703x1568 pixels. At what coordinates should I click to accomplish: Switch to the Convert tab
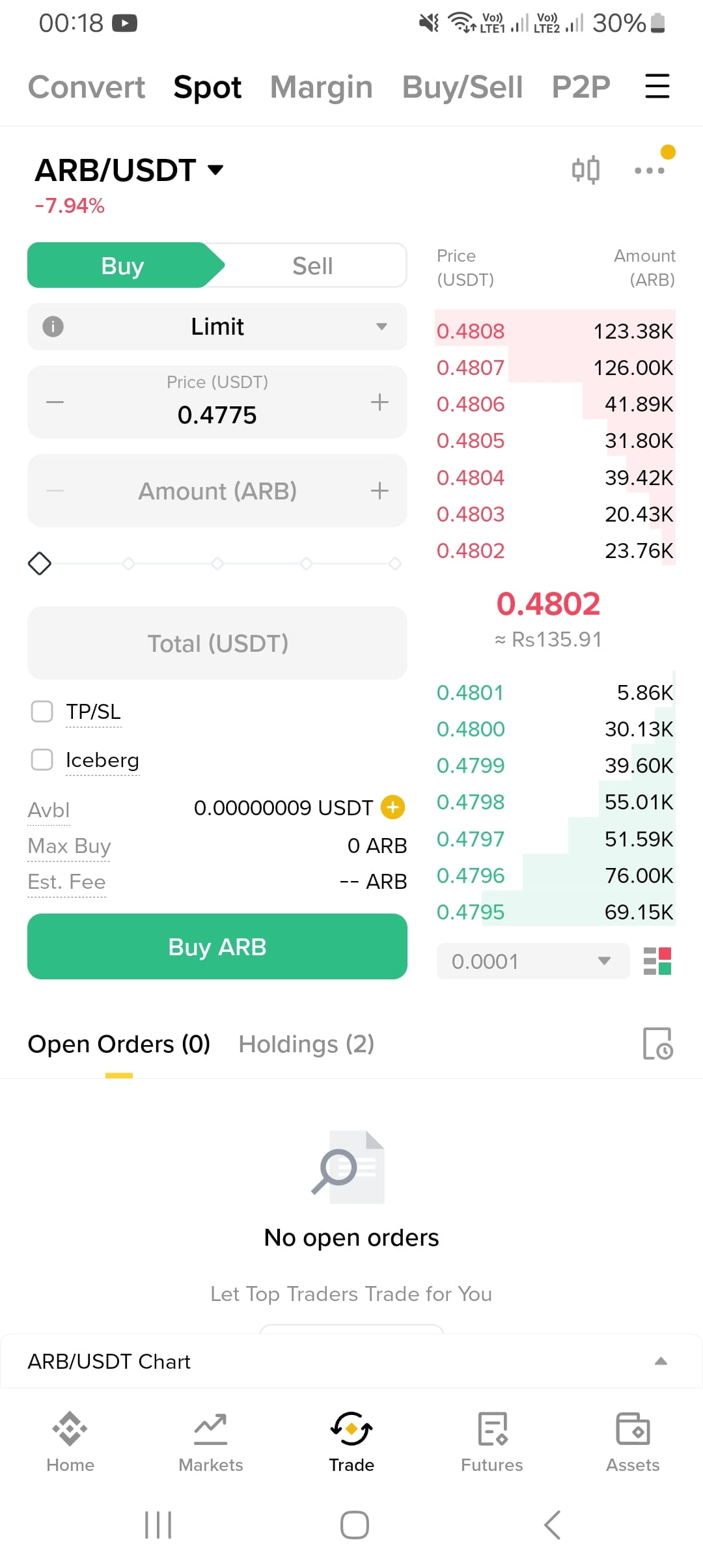pos(87,87)
